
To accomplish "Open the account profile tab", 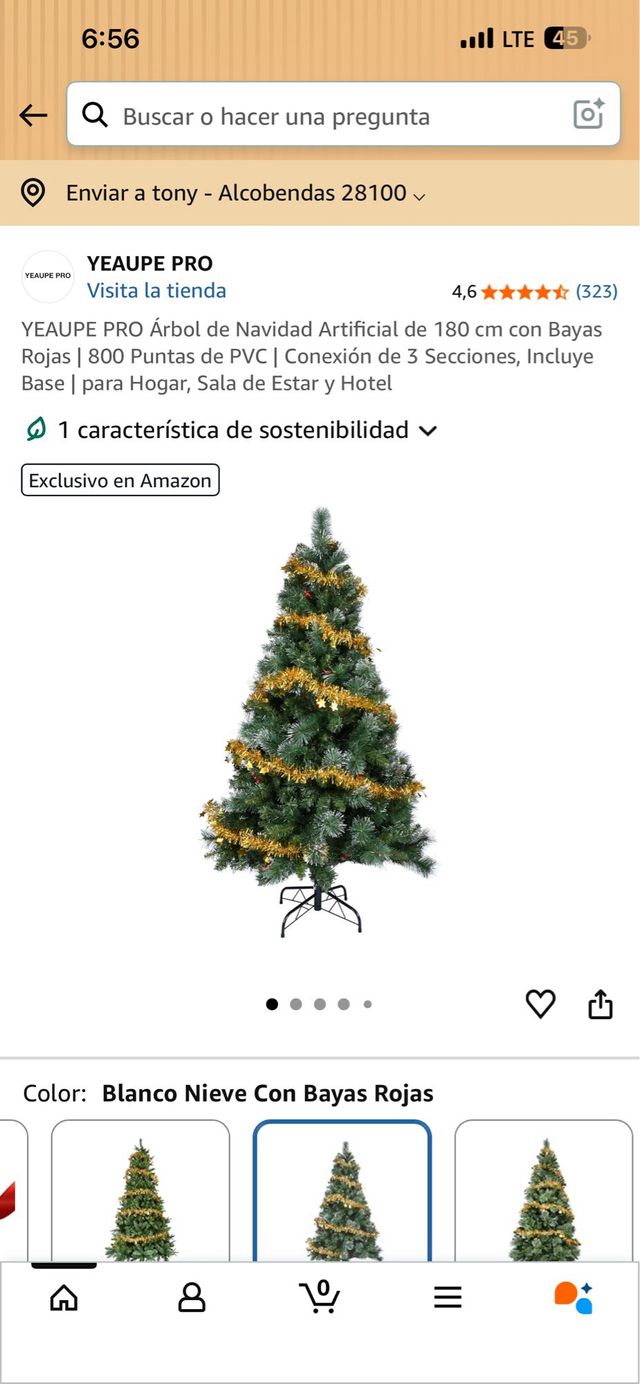I will pyautogui.click(x=191, y=1297).
